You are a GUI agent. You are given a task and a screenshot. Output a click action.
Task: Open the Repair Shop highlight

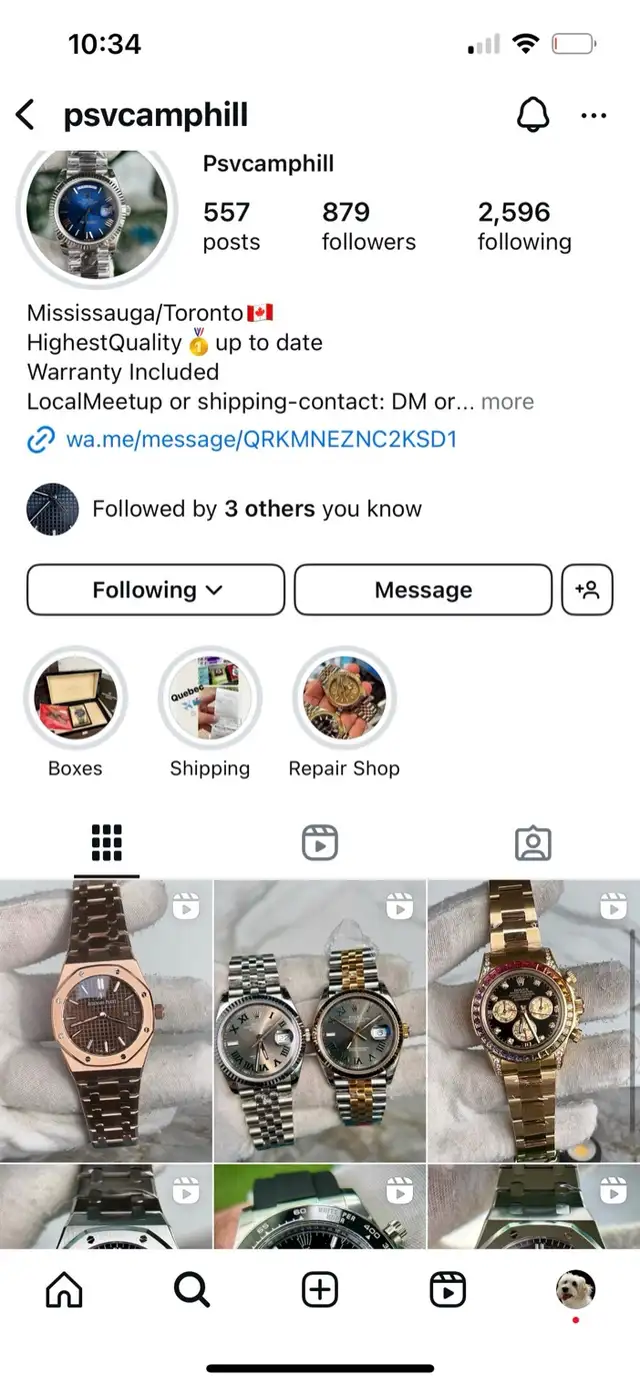click(x=344, y=697)
